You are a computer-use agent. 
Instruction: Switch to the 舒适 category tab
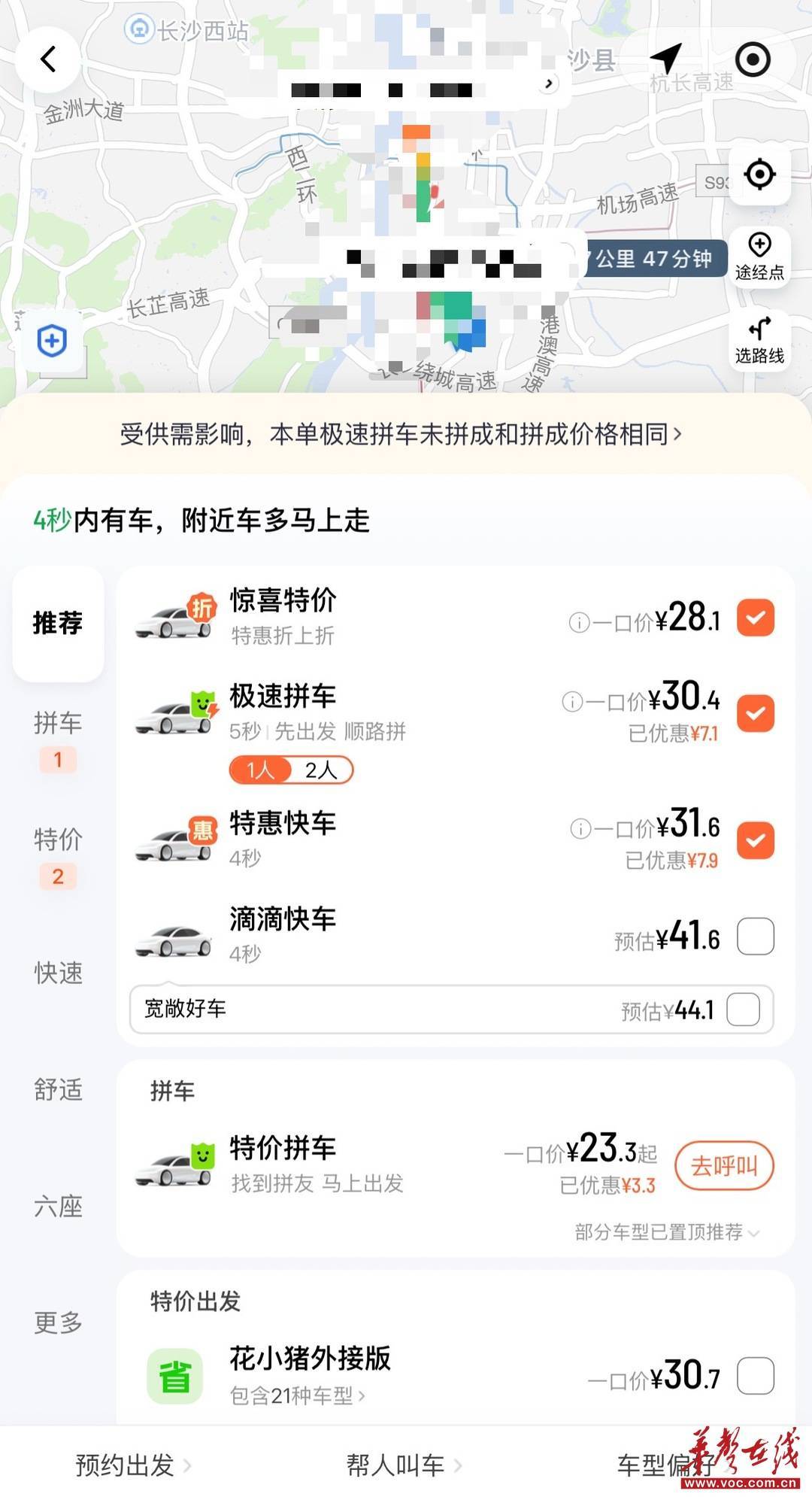click(x=58, y=1089)
